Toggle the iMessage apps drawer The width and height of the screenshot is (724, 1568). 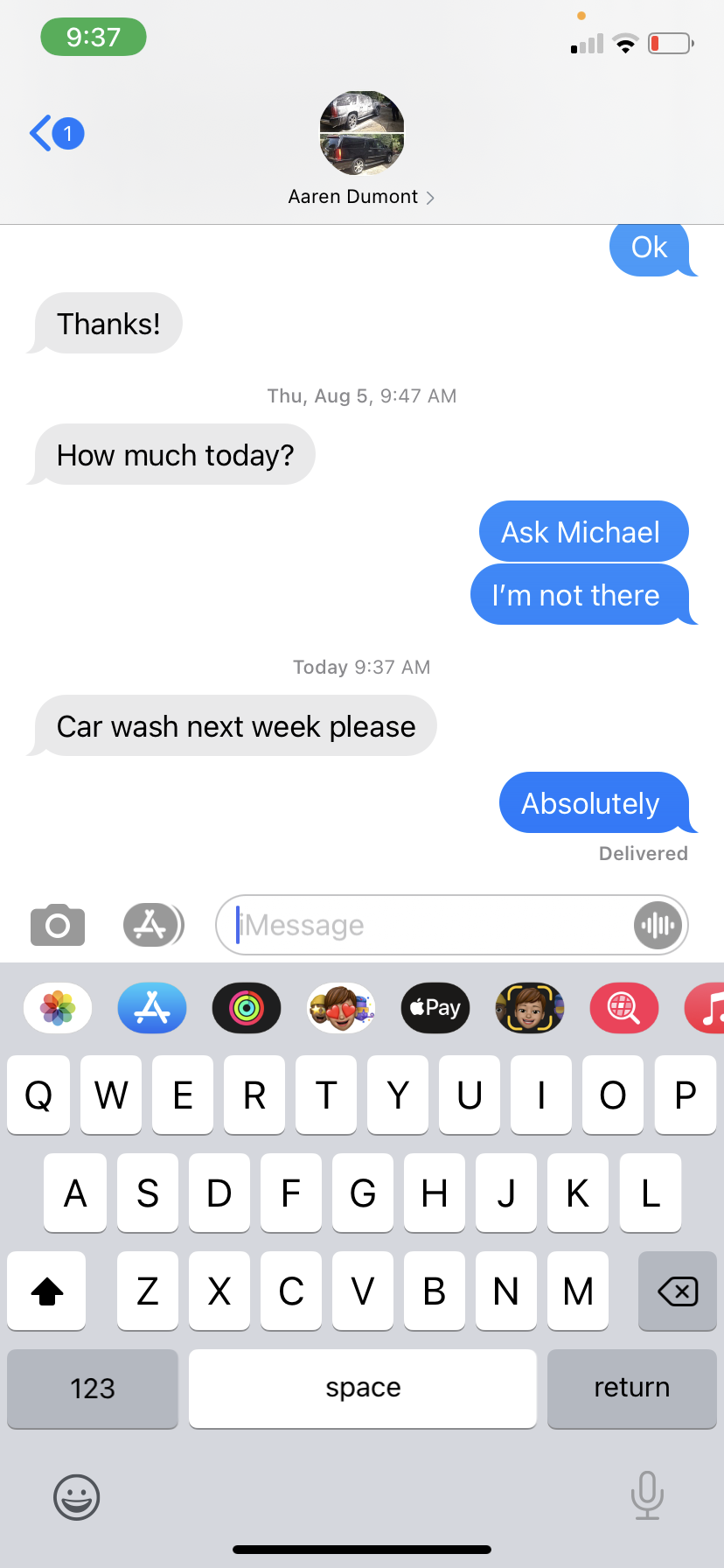pos(153,925)
